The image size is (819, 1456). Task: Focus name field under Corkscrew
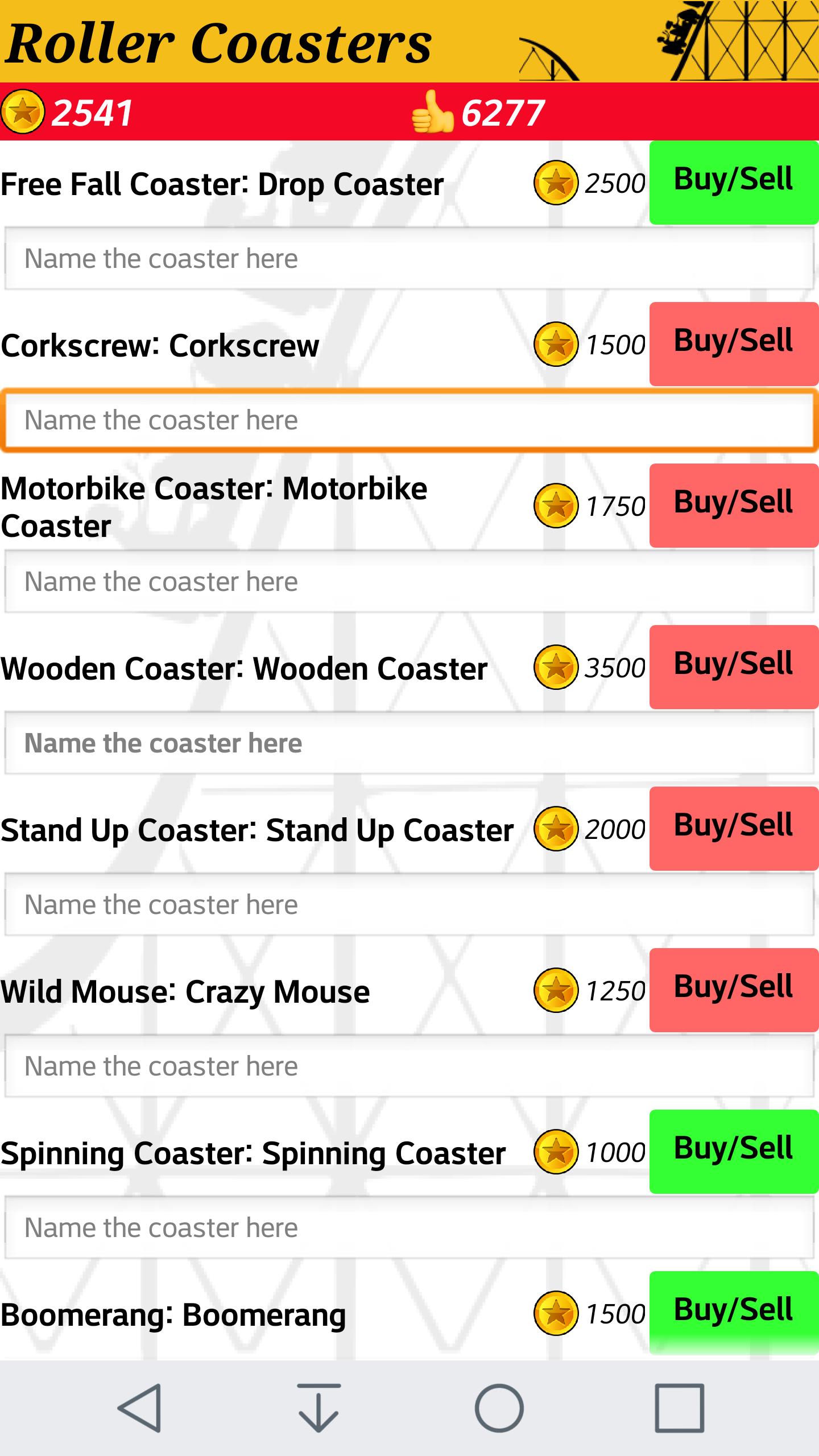pos(409,420)
